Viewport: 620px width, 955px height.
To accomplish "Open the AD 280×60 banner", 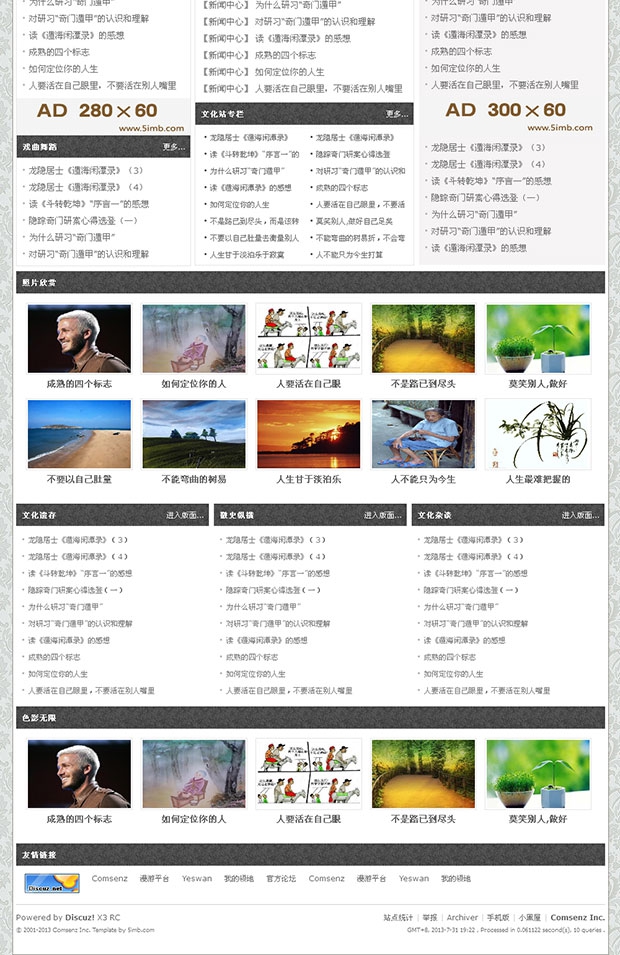I will tap(98, 113).
